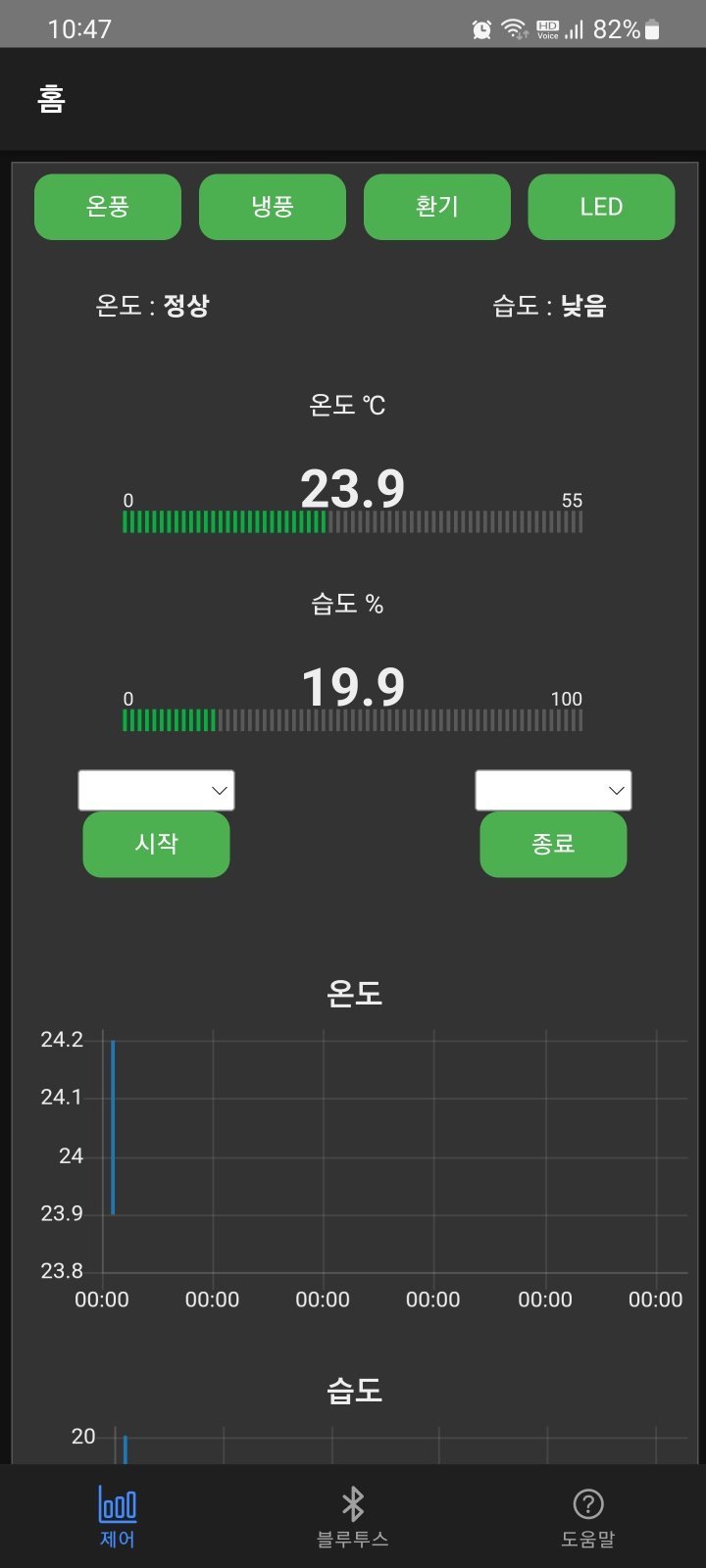
Task: Start ventilation with the 환기 button
Action: click(x=437, y=207)
